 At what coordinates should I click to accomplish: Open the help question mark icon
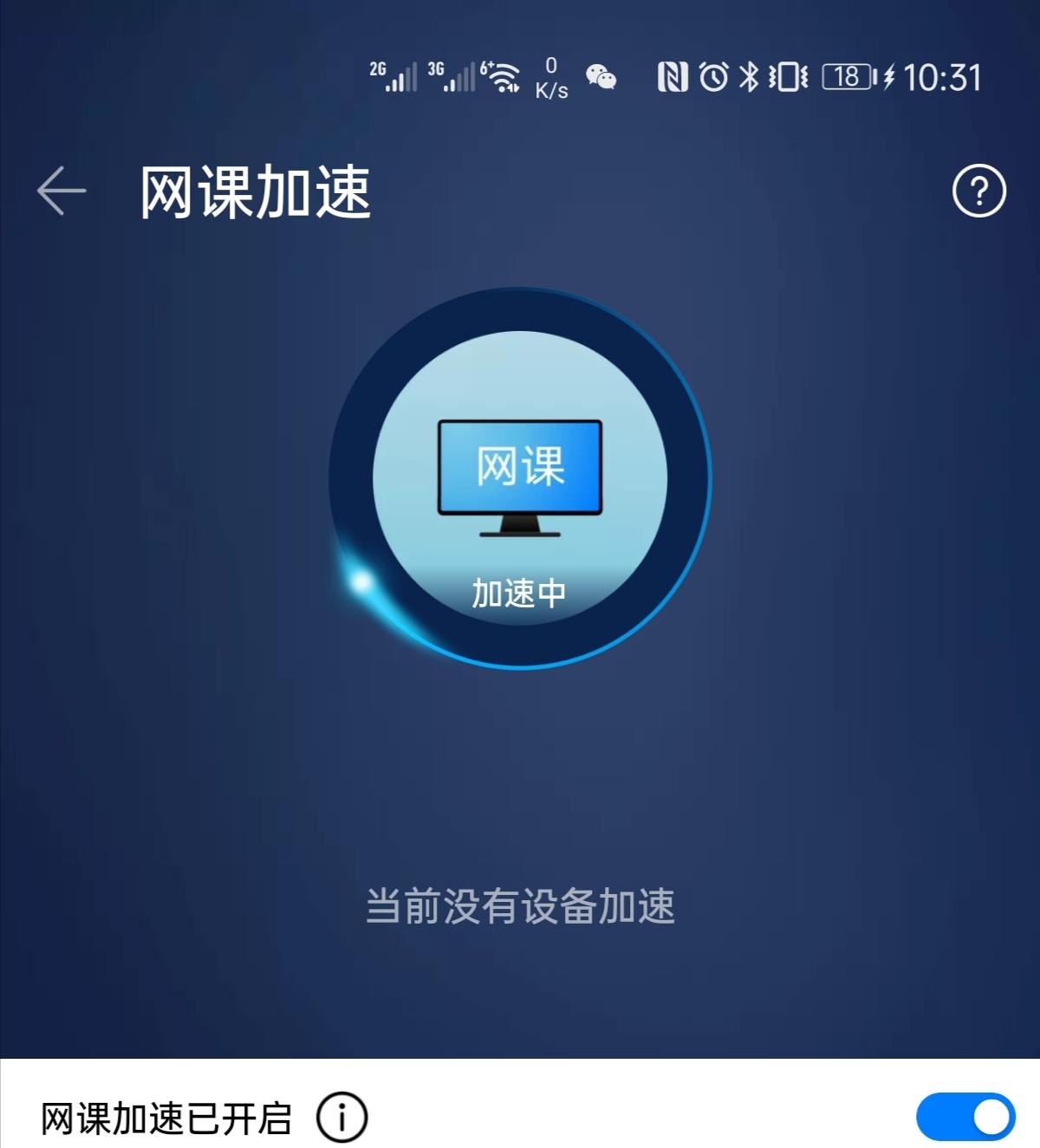(x=977, y=189)
